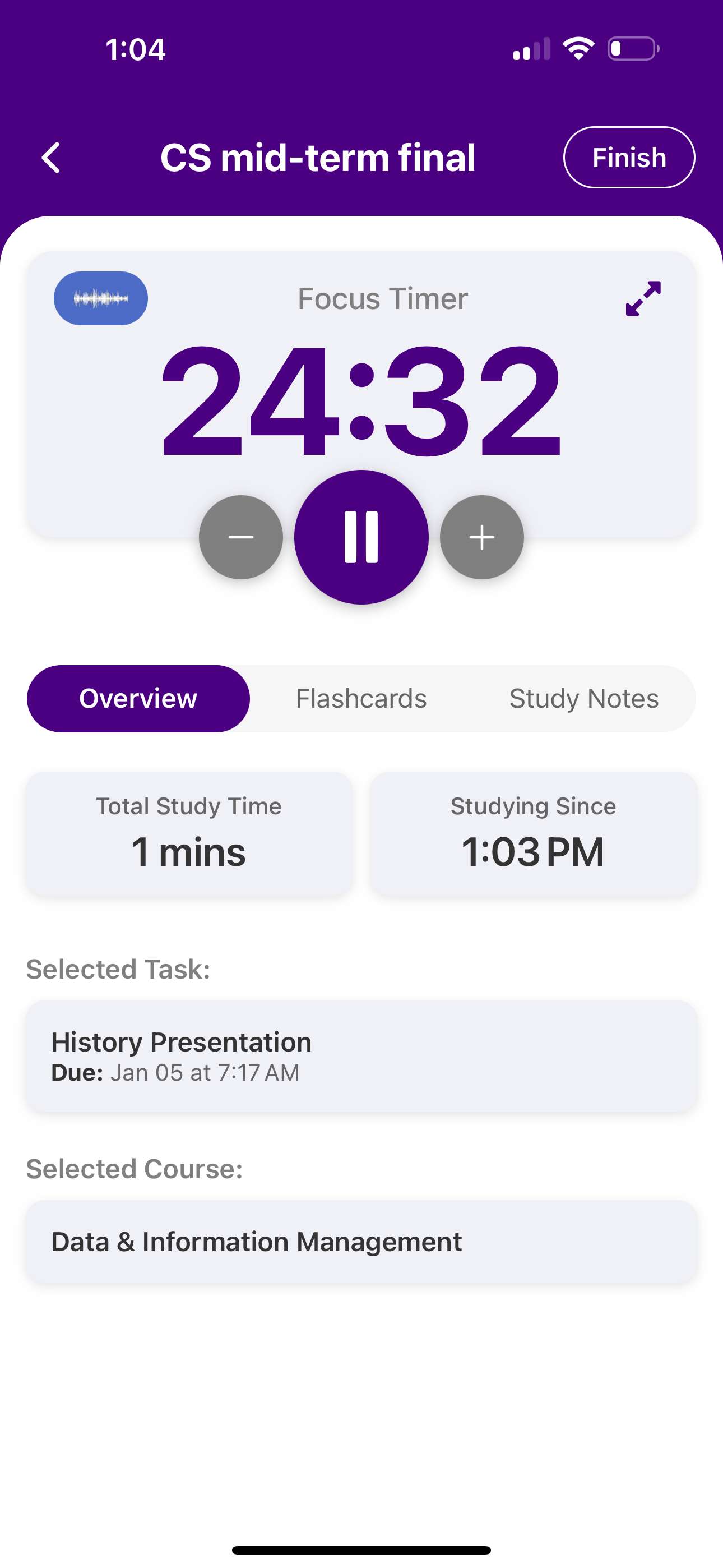Tap Finish to end the session

pyautogui.click(x=629, y=158)
